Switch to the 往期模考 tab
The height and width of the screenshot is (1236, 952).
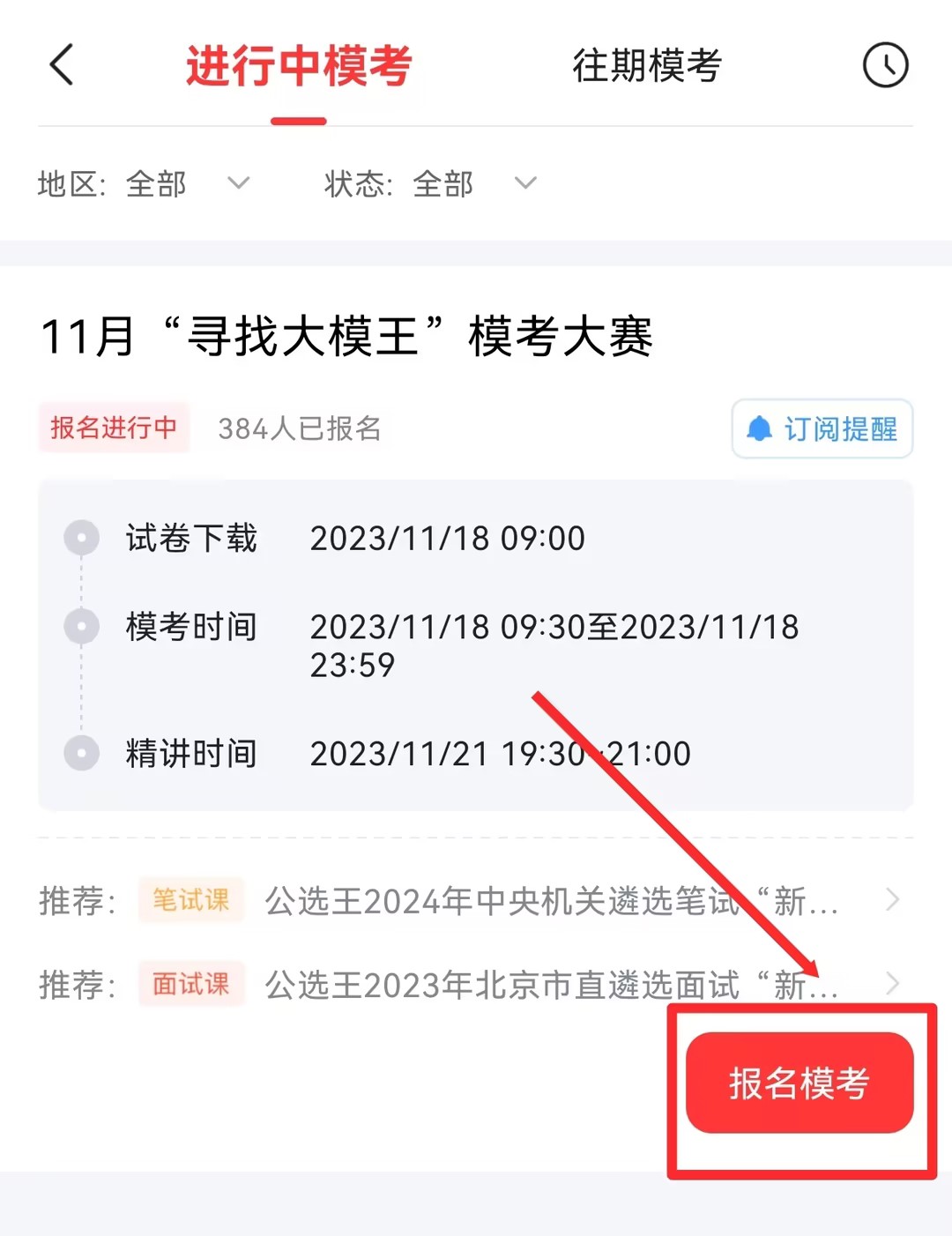coord(647,66)
